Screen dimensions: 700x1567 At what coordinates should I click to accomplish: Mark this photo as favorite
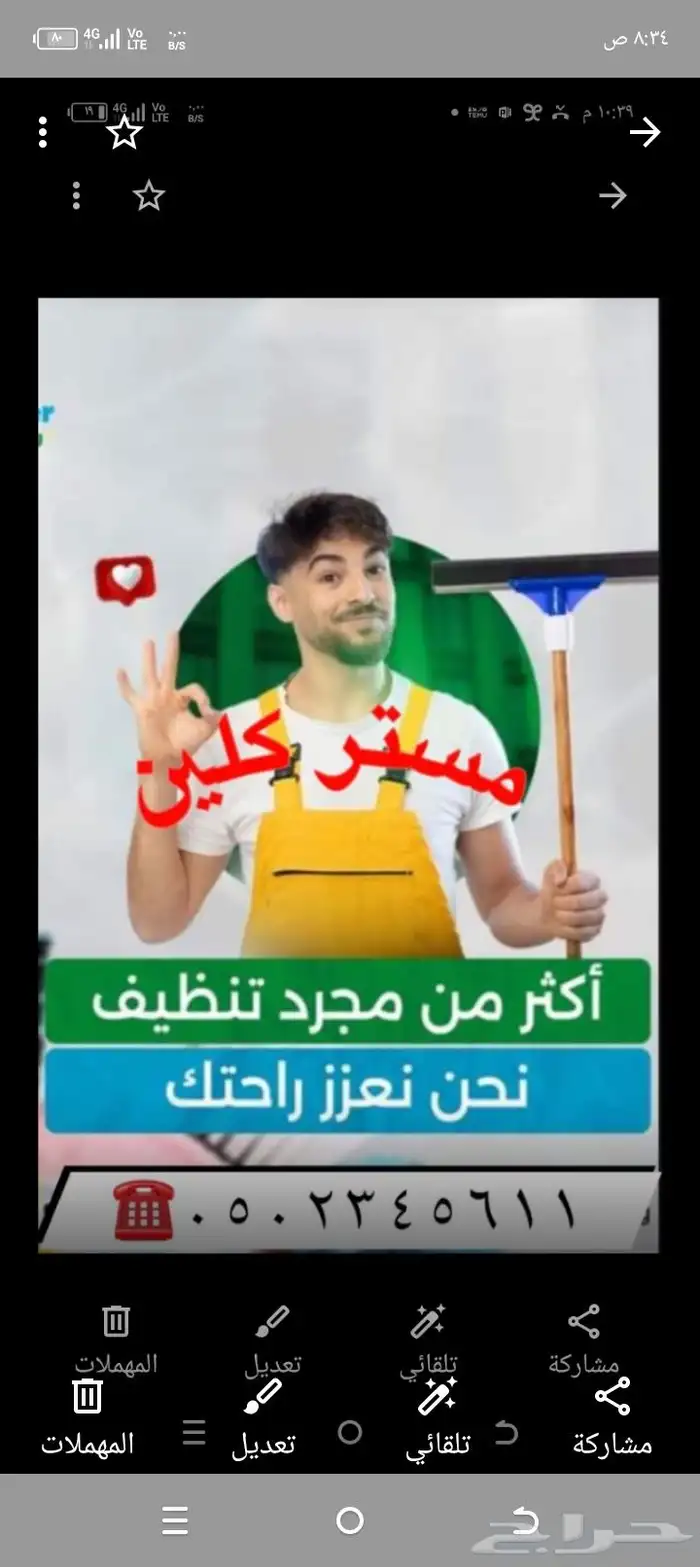click(125, 132)
